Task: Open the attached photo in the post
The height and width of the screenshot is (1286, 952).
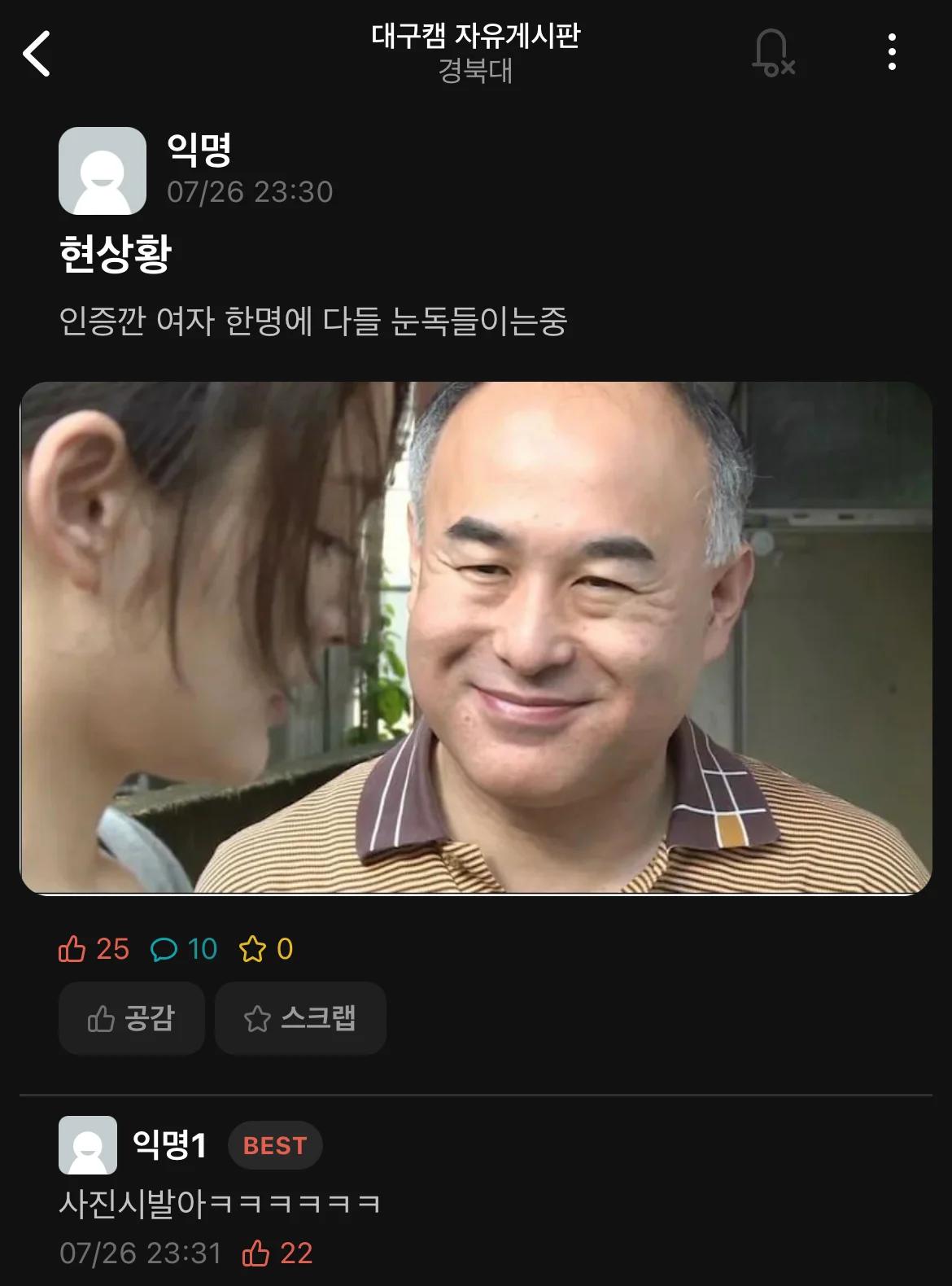Action: coord(475,637)
